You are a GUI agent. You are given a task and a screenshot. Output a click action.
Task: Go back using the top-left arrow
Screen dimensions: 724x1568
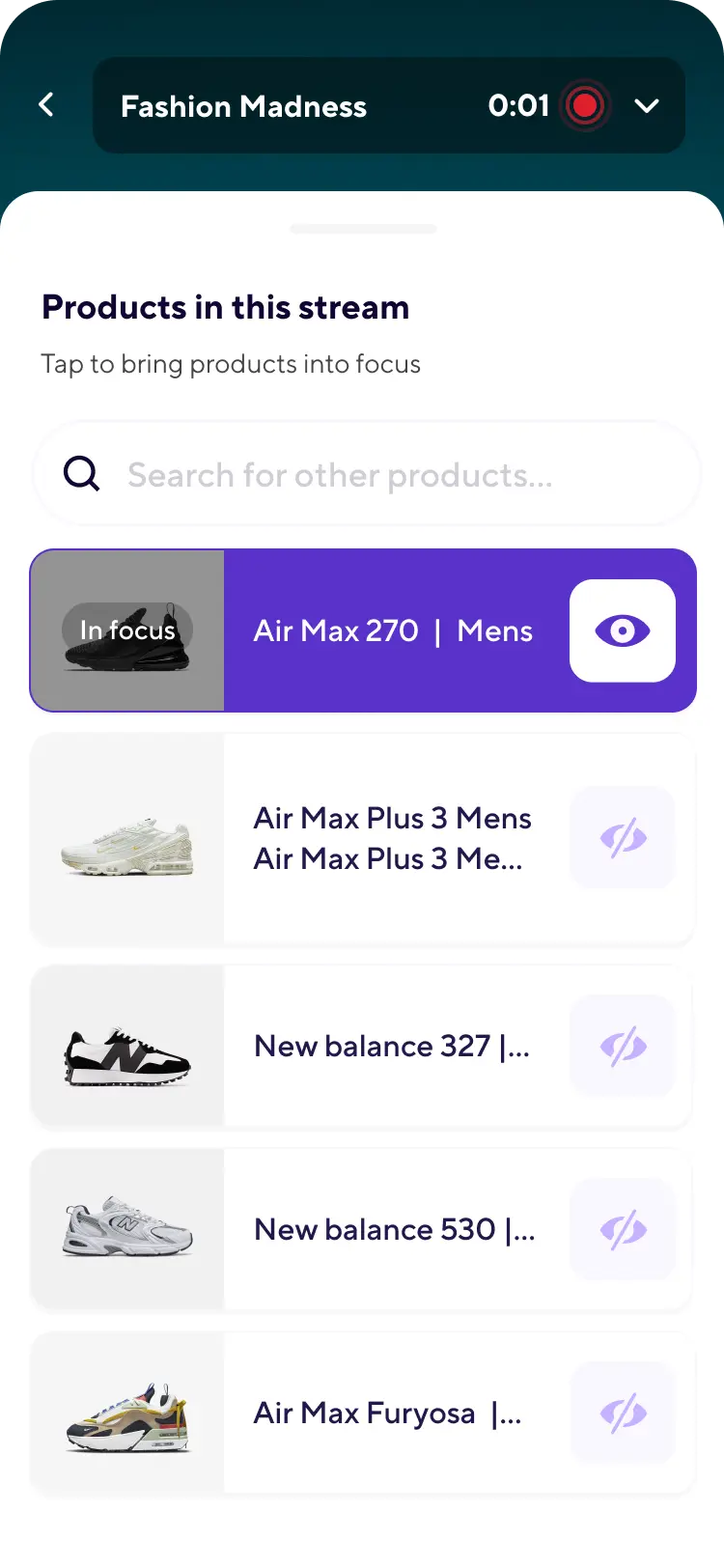point(46,105)
